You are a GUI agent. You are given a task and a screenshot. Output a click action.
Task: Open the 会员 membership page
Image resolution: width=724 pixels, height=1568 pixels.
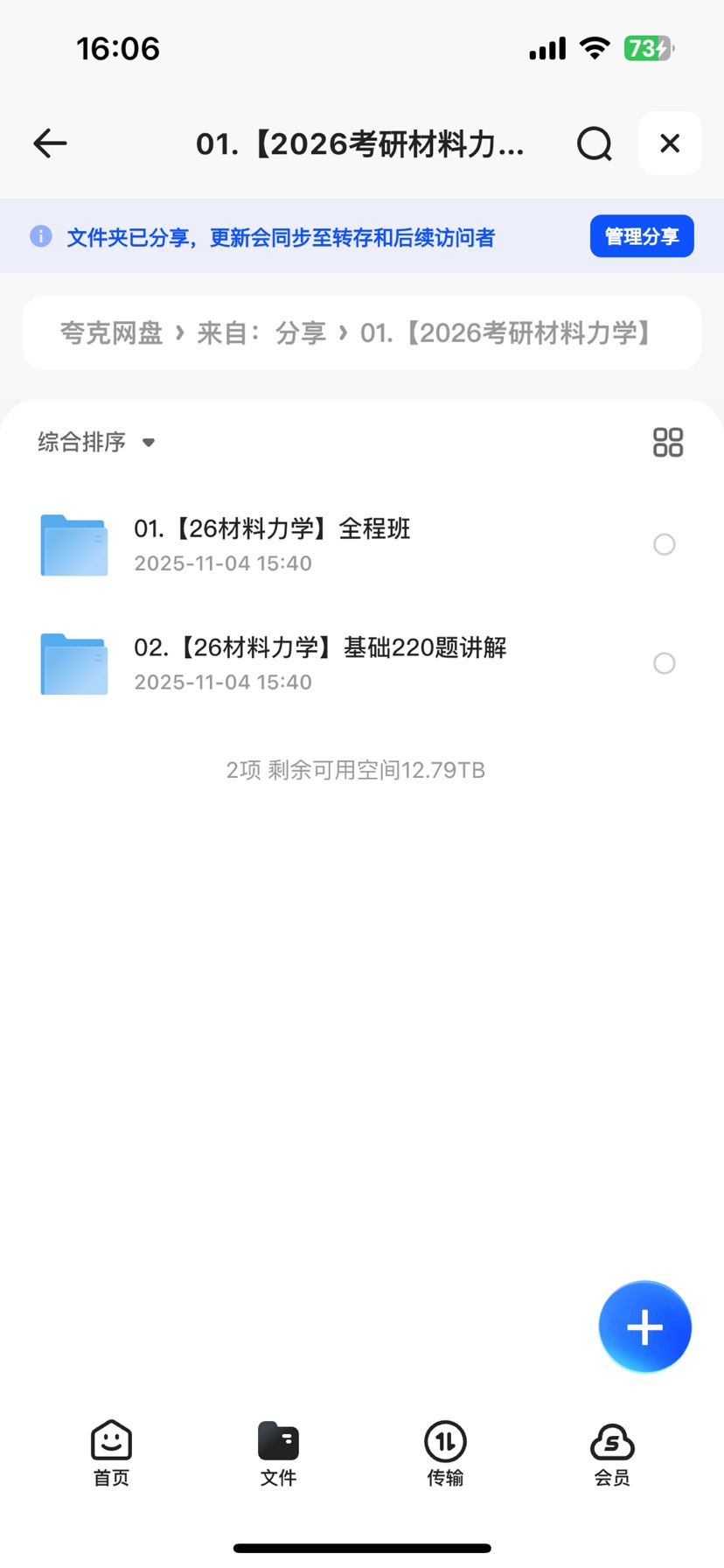click(612, 1452)
